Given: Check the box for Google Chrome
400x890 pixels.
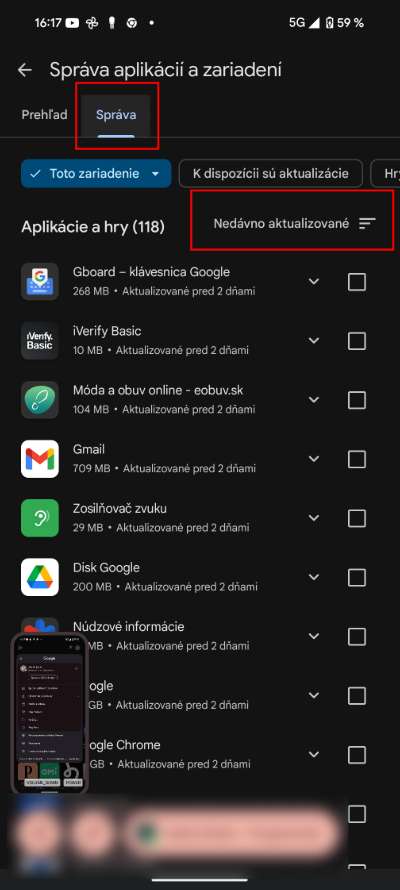Looking at the screenshot, I should pos(356,754).
